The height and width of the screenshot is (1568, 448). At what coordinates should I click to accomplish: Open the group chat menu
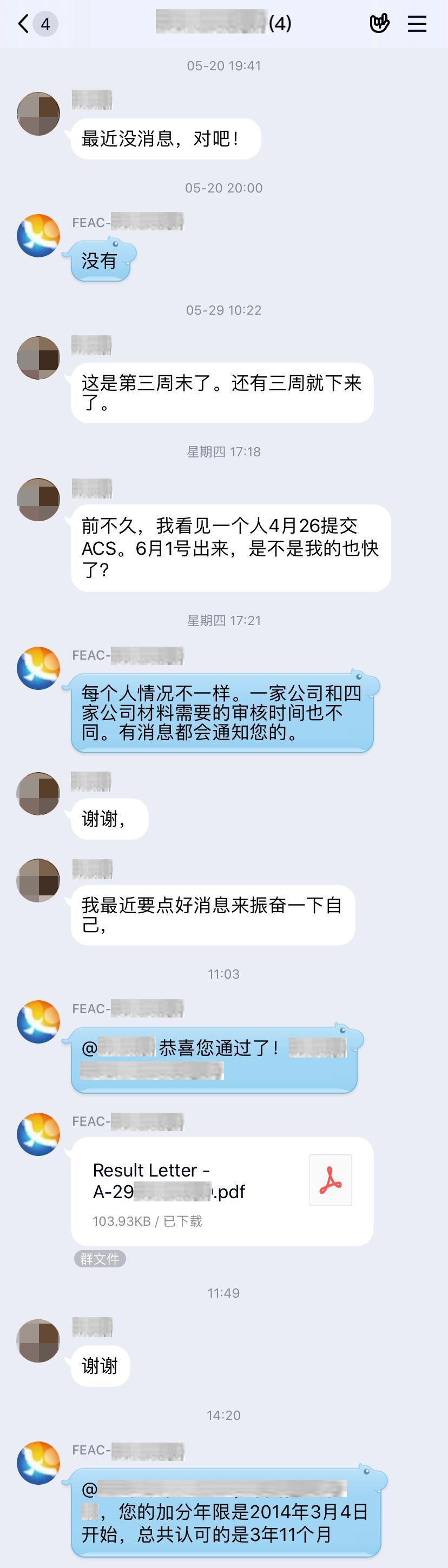(x=417, y=24)
